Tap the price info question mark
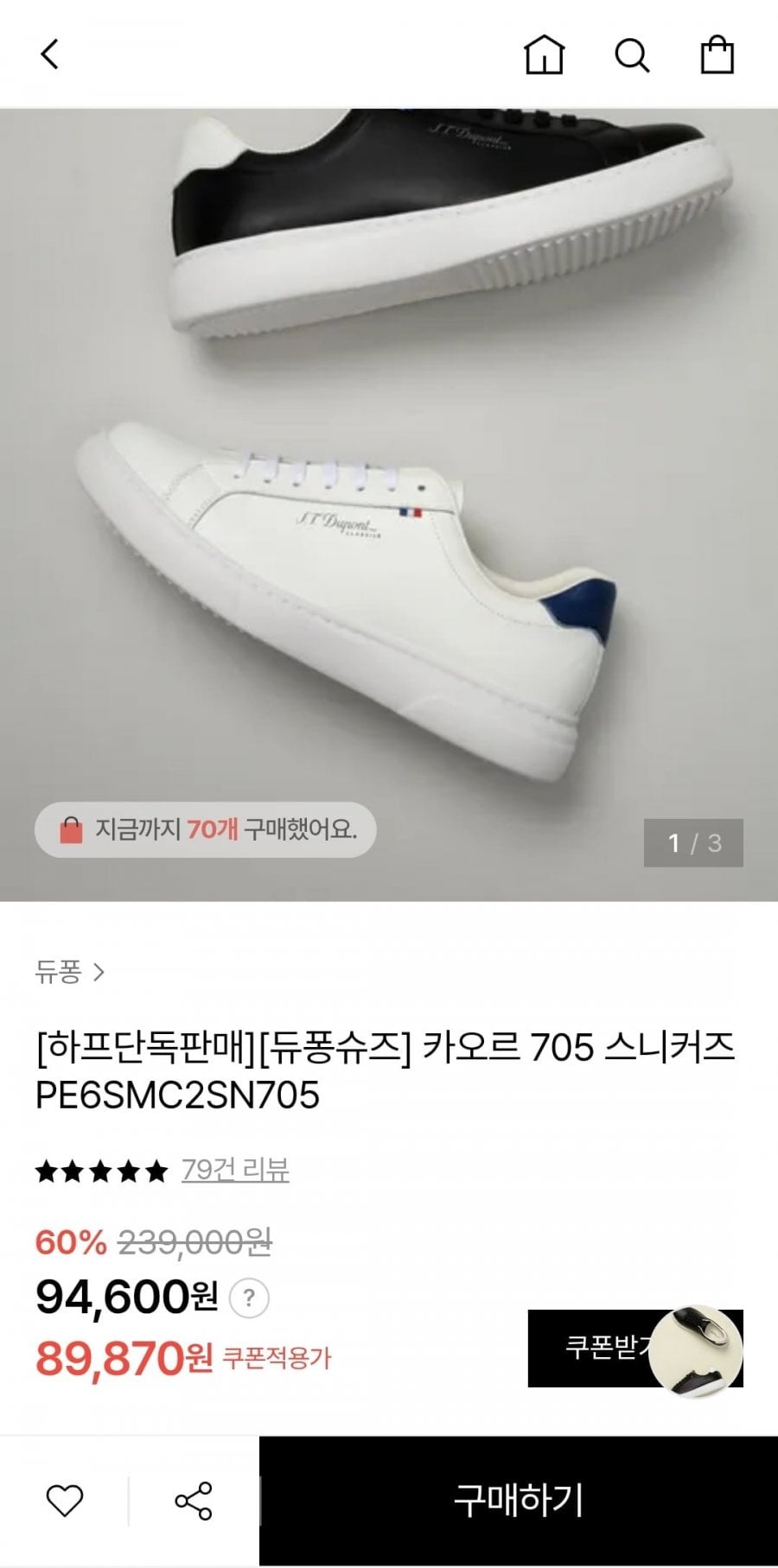This screenshot has width=778, height=1568. click(249, 1298)
